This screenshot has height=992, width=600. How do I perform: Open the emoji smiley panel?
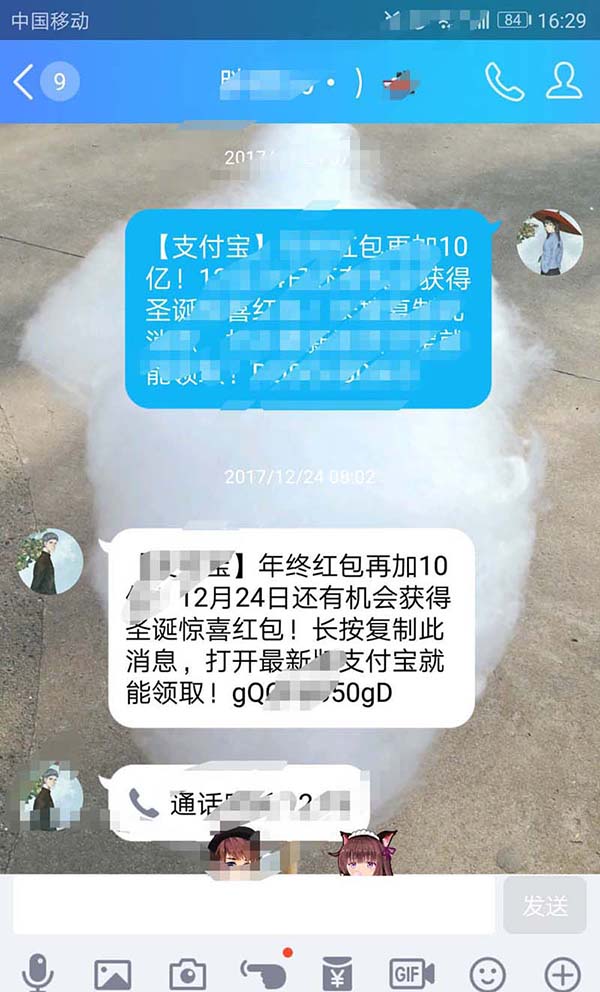tap(488, 972)
